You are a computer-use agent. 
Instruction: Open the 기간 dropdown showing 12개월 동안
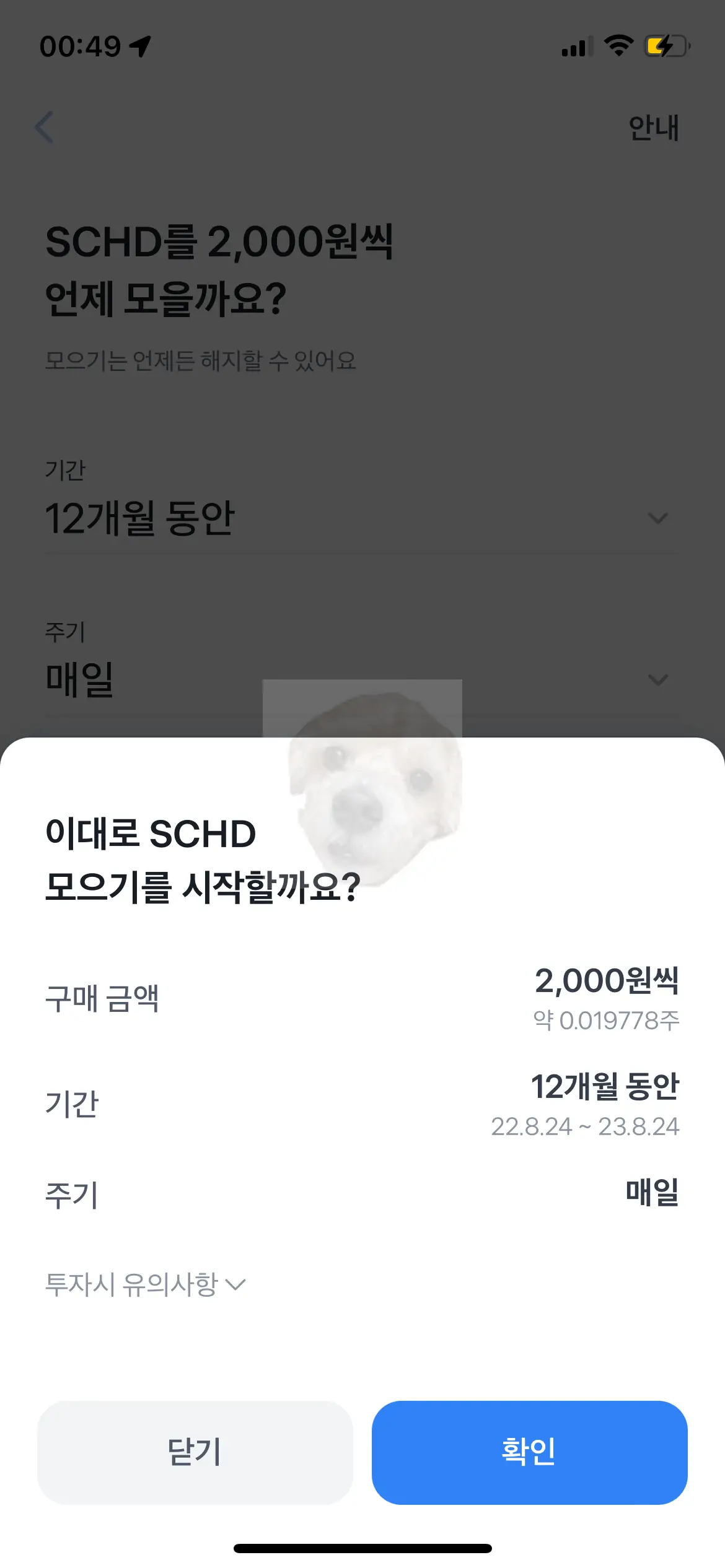click(362, 517)
